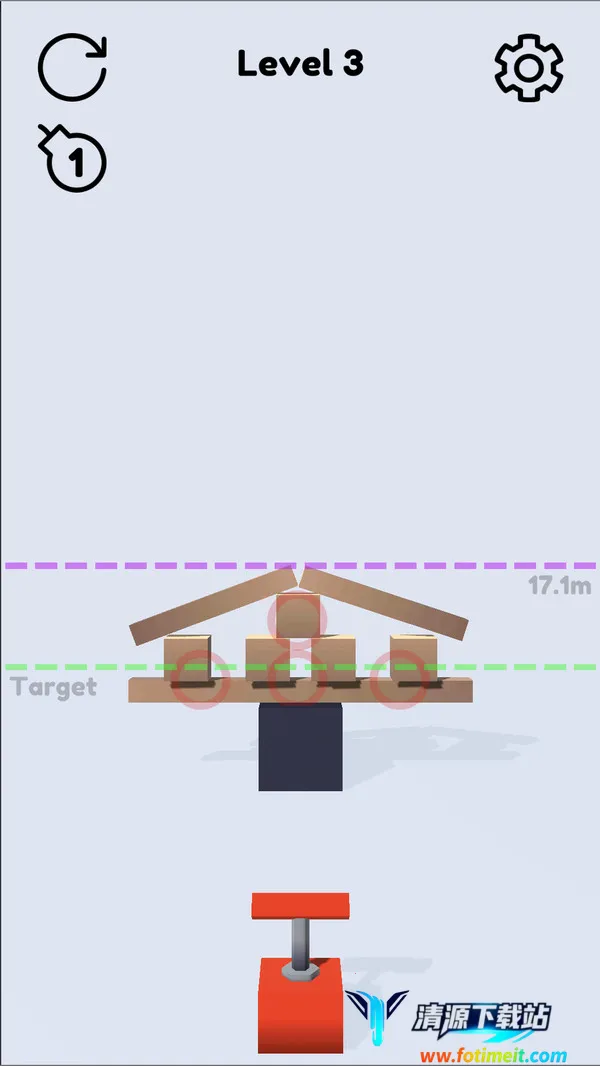Place bomb on rightmost red circle
The width and height of the screenshot is (600, 1066).
pos(400,678)
